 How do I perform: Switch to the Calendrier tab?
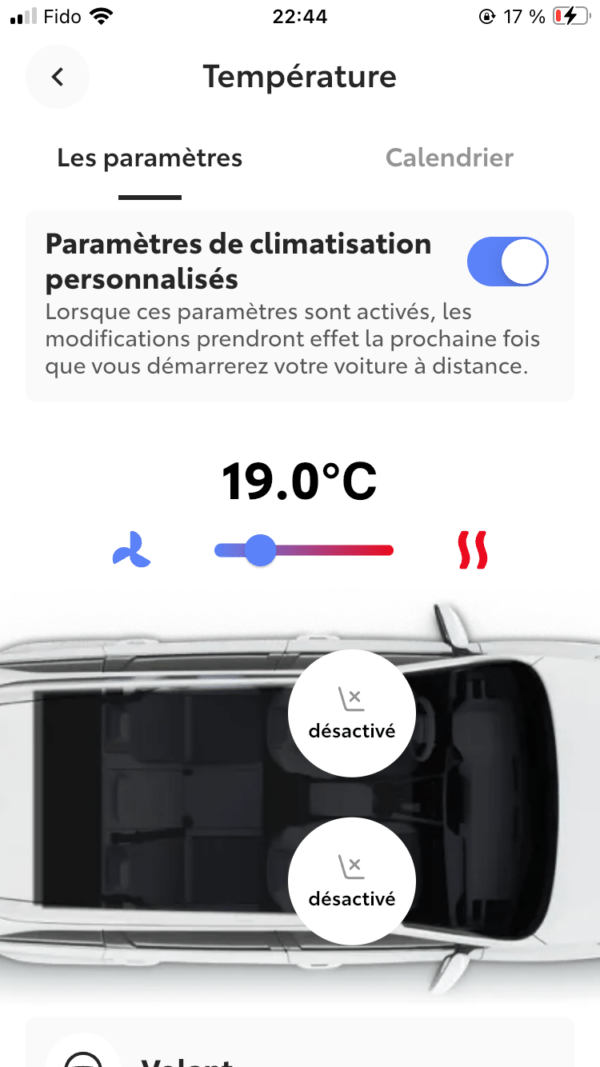(x=449, y=158)
